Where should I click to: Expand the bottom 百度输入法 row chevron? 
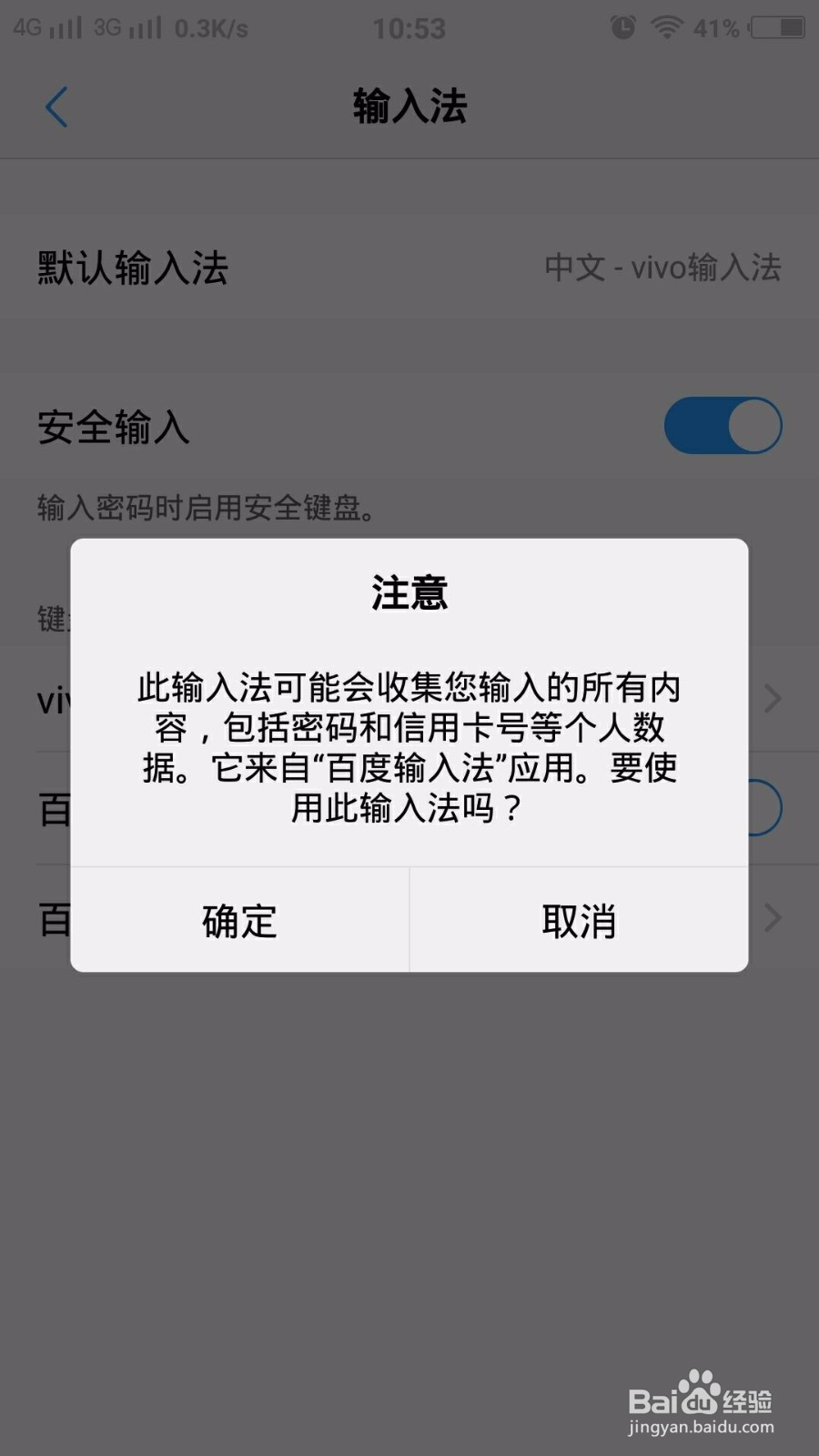click(771, 917)
